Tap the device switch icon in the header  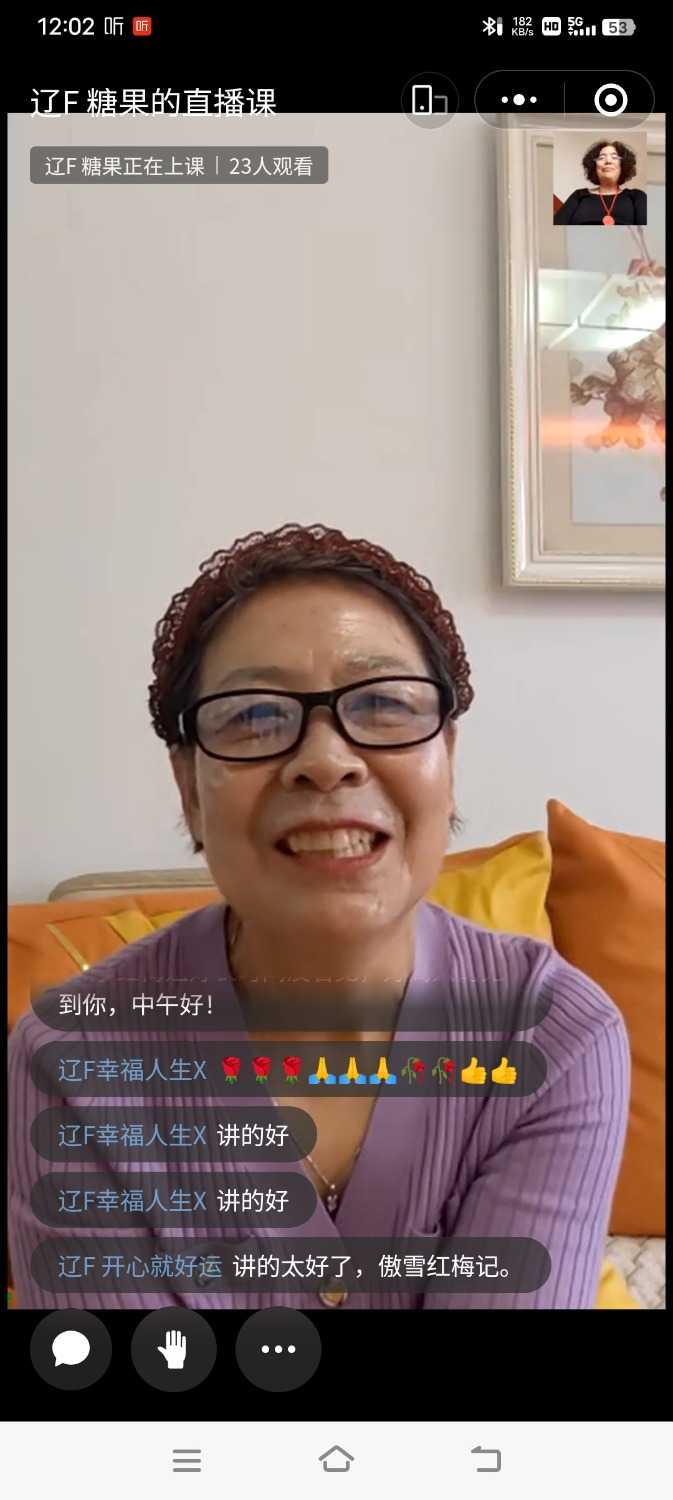(430, 100)
